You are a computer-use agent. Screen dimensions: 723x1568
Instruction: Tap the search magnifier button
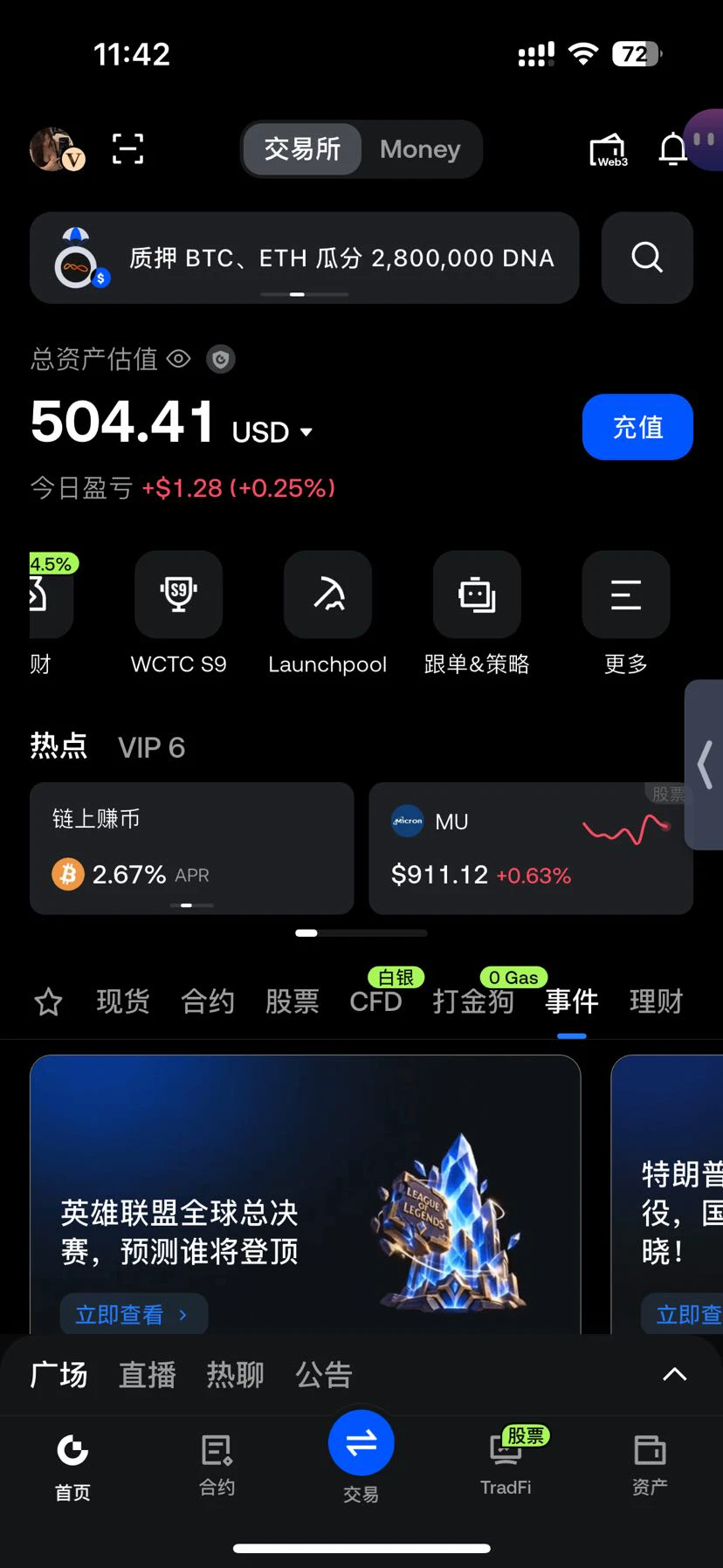coord(647,258)
